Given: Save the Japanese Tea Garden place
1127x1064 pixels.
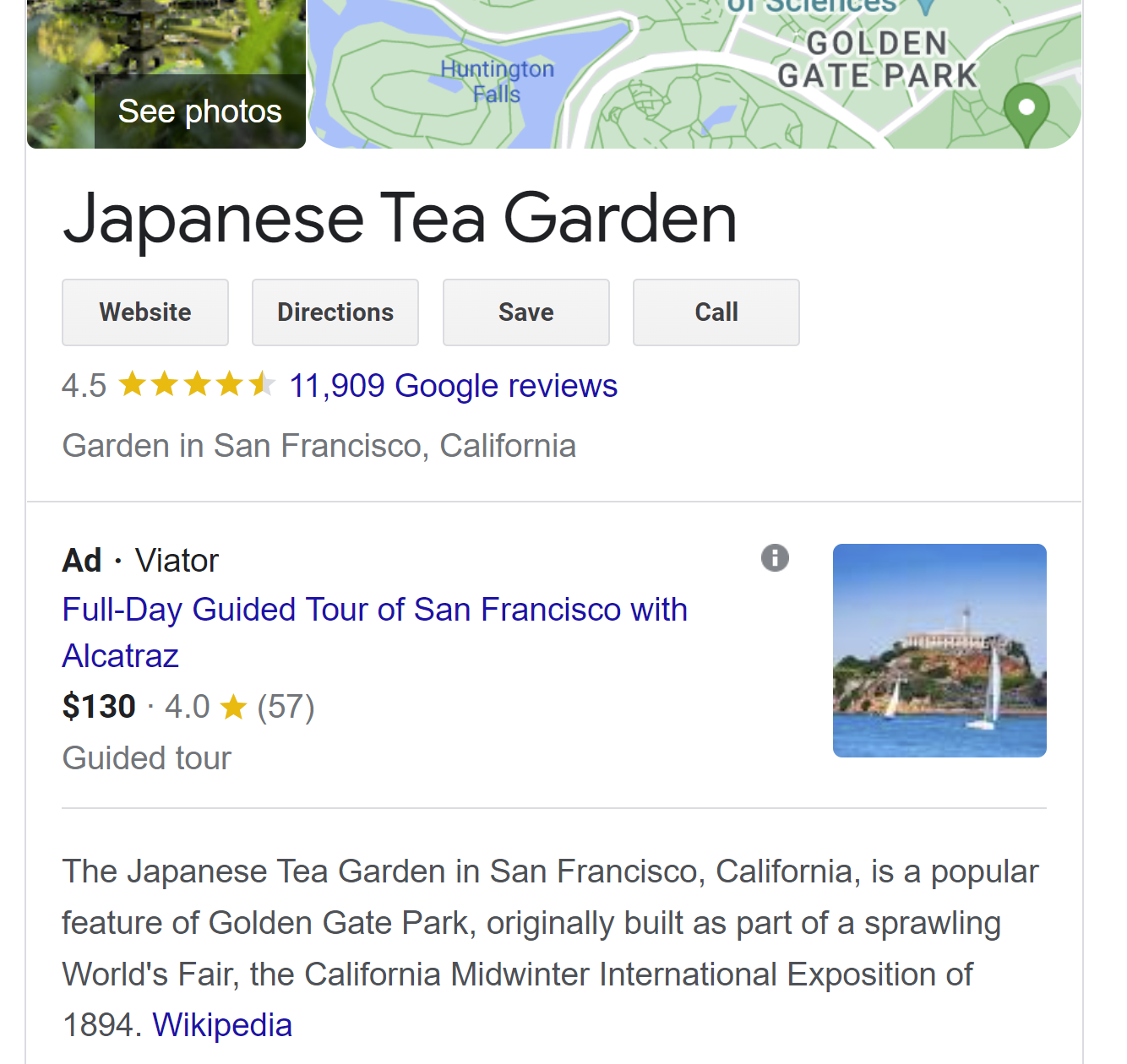Looking at the screenshot, I should 525,312.
